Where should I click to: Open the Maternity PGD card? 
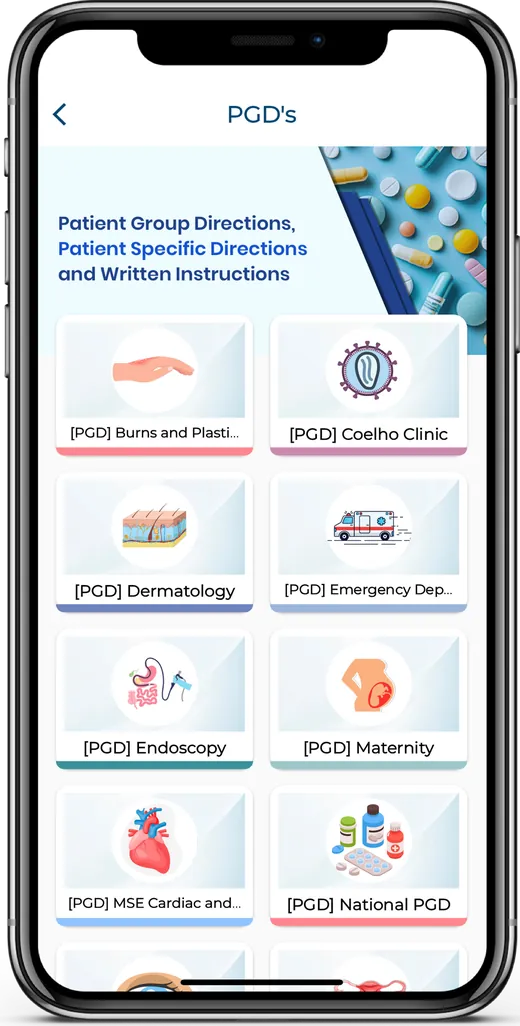point(368,699)
